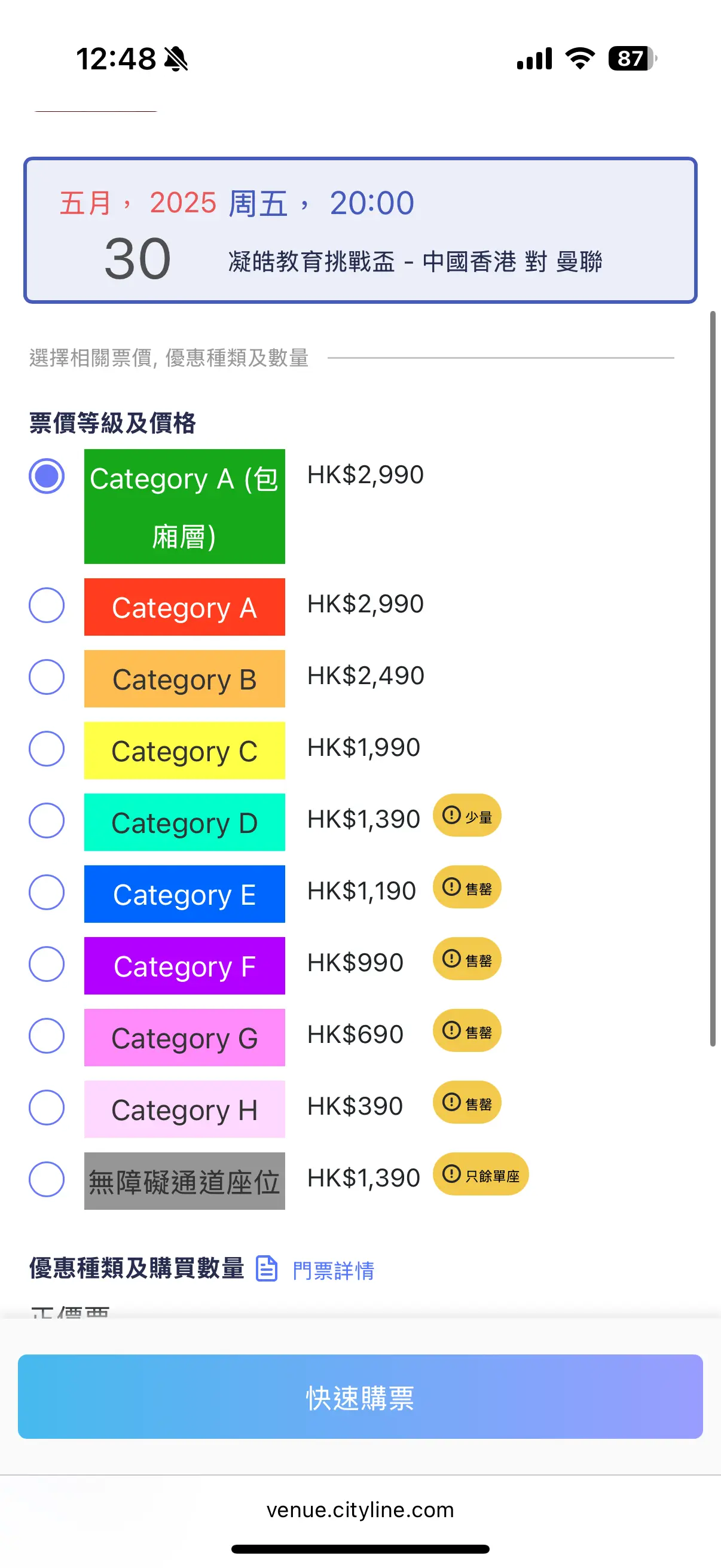Choose the red Category A ticket option
Screen dimensions: 721x1568
click(47, 605)
